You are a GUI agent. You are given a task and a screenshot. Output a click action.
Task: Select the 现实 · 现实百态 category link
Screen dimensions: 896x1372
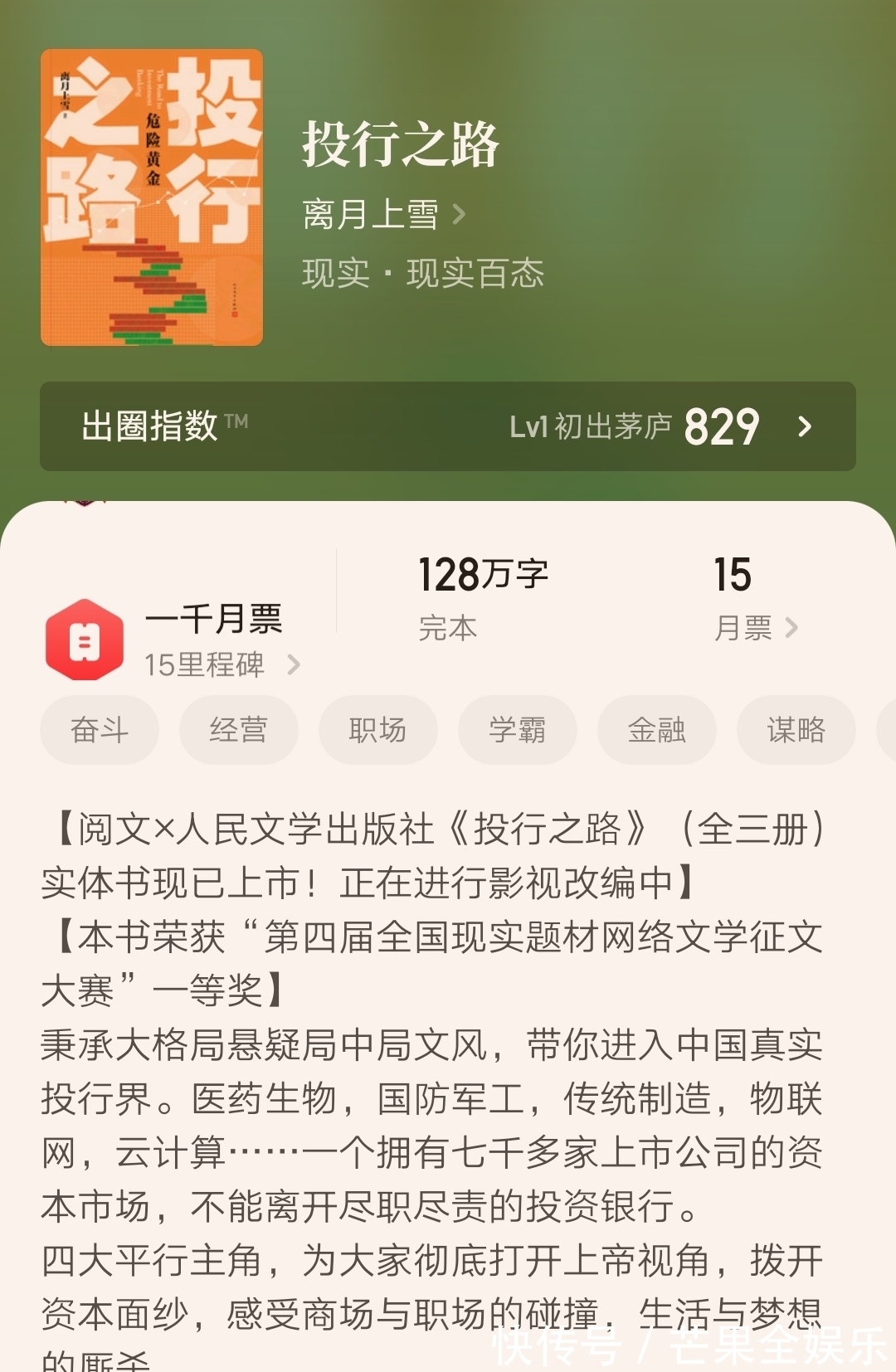click(423, 274)
